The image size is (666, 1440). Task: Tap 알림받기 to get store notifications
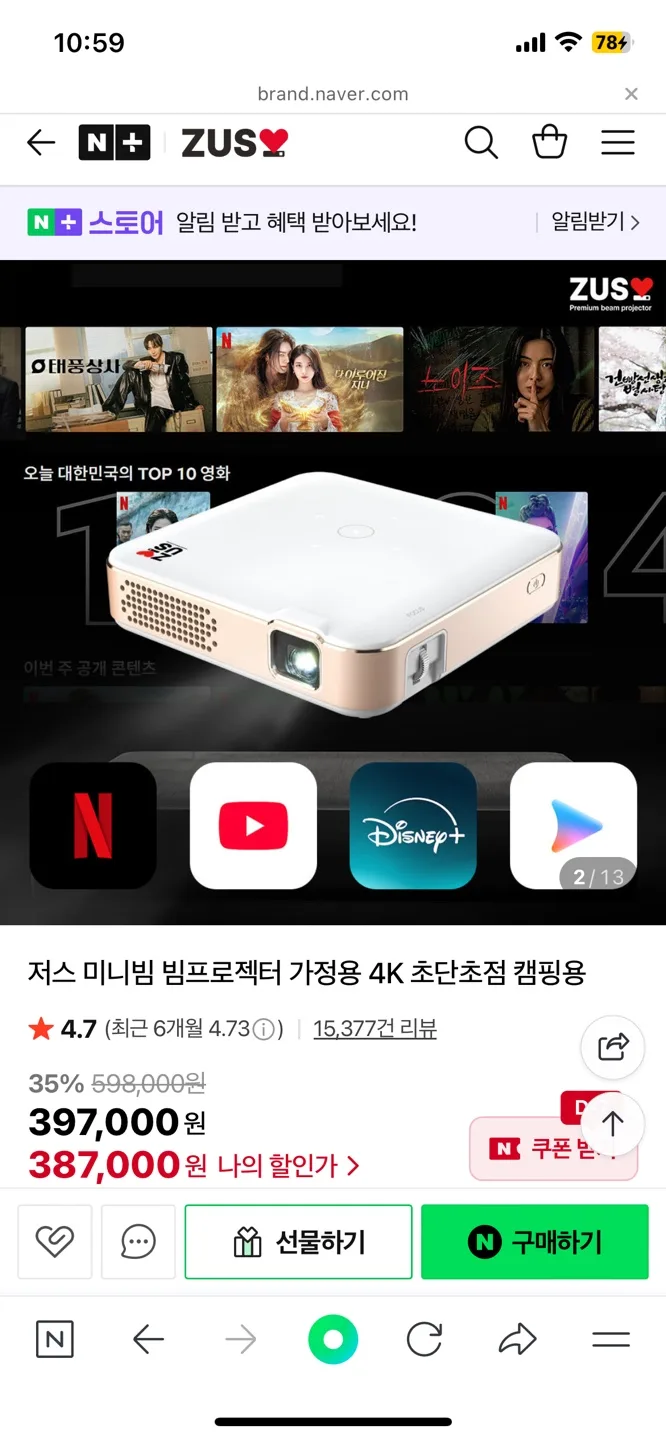(594, 222)
